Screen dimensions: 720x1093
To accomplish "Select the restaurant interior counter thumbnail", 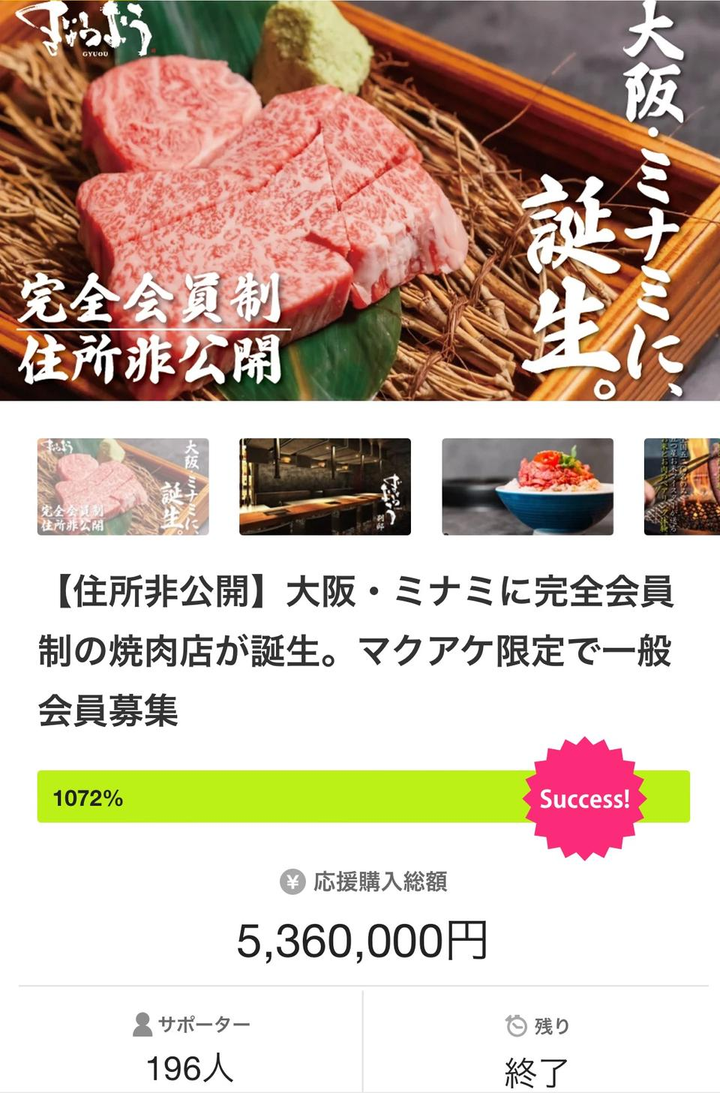I will 325,487.
